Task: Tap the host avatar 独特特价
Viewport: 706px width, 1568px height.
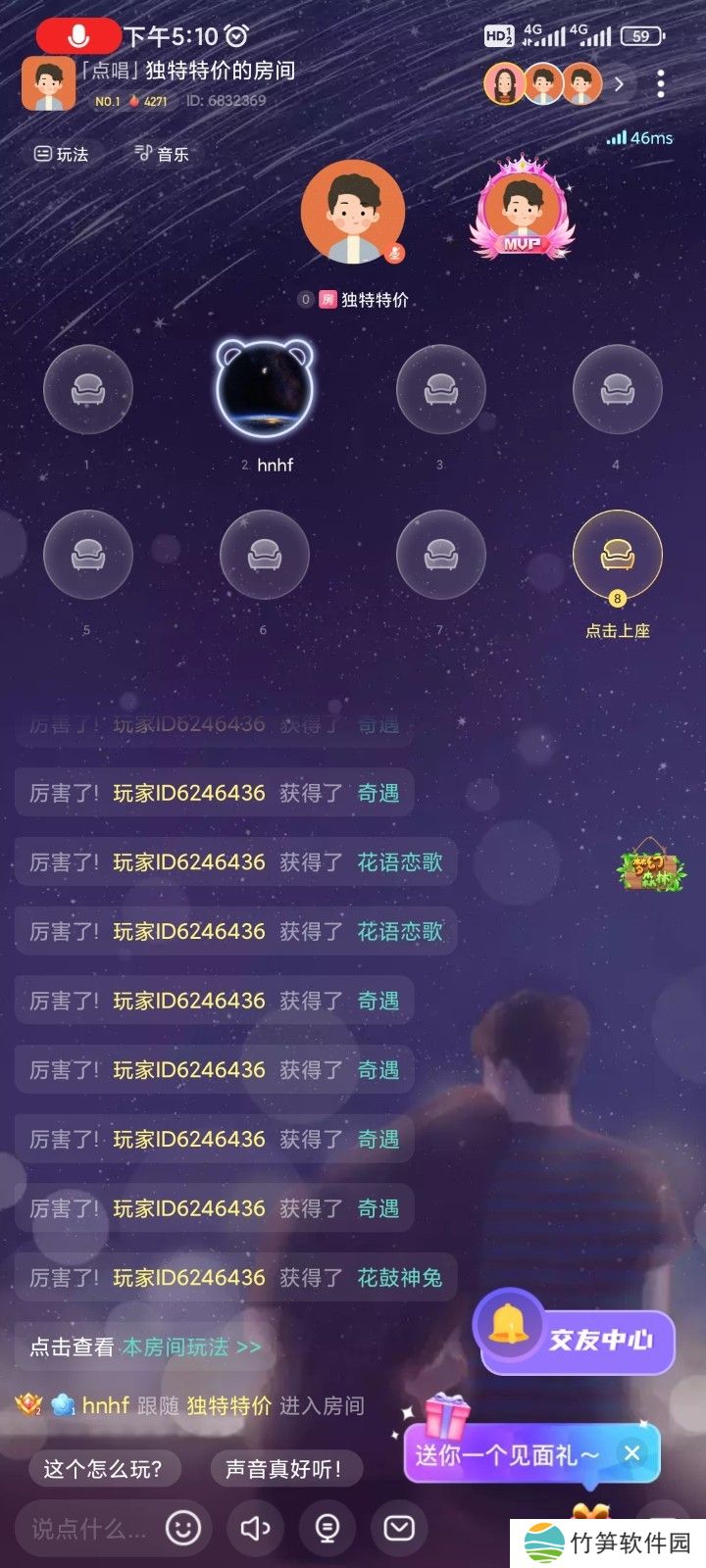Action: coord(352,213)
